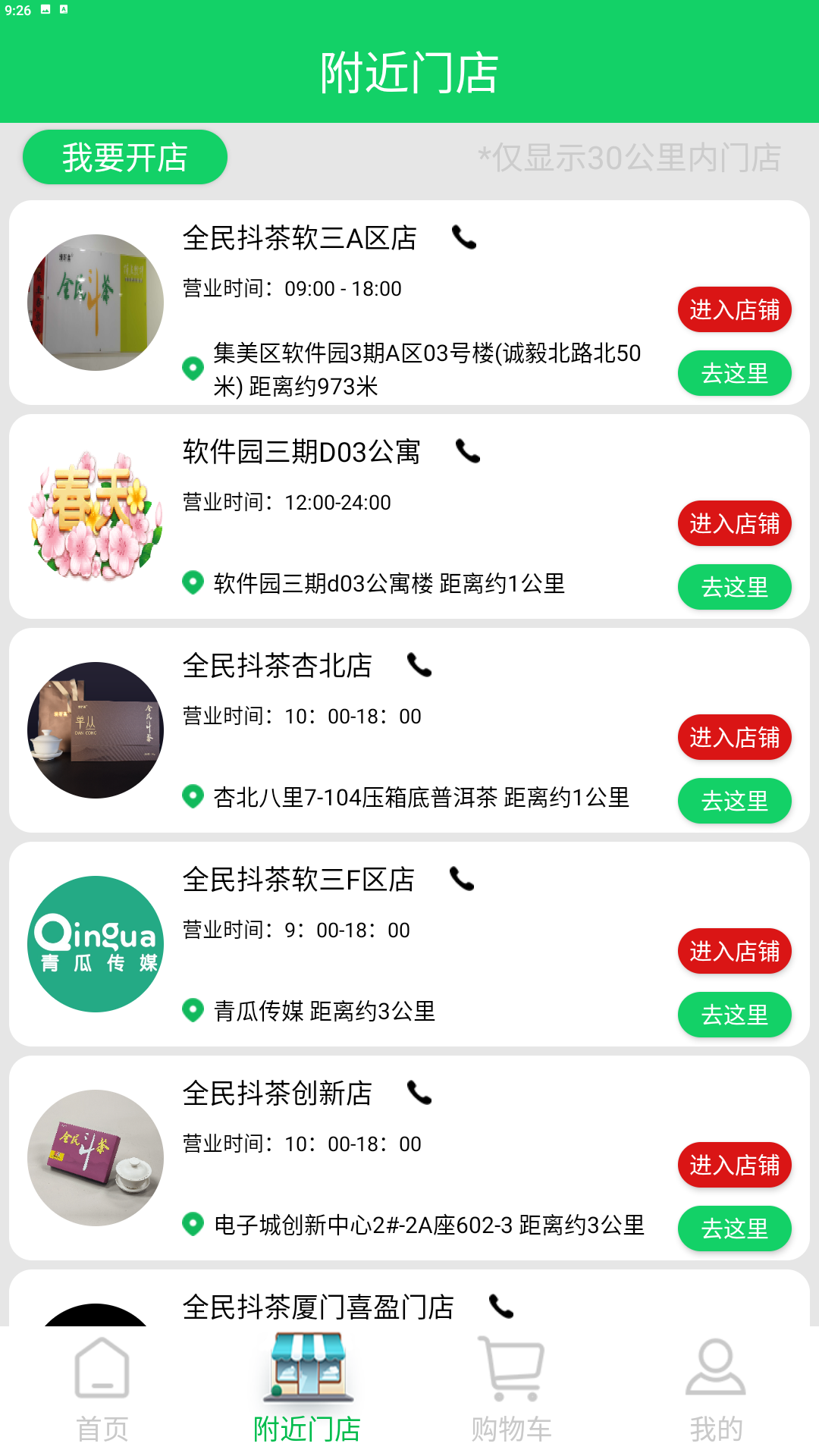
Task: Call the 全民抖茶厦门喜盈门店 store
Action: [501, 1307]
